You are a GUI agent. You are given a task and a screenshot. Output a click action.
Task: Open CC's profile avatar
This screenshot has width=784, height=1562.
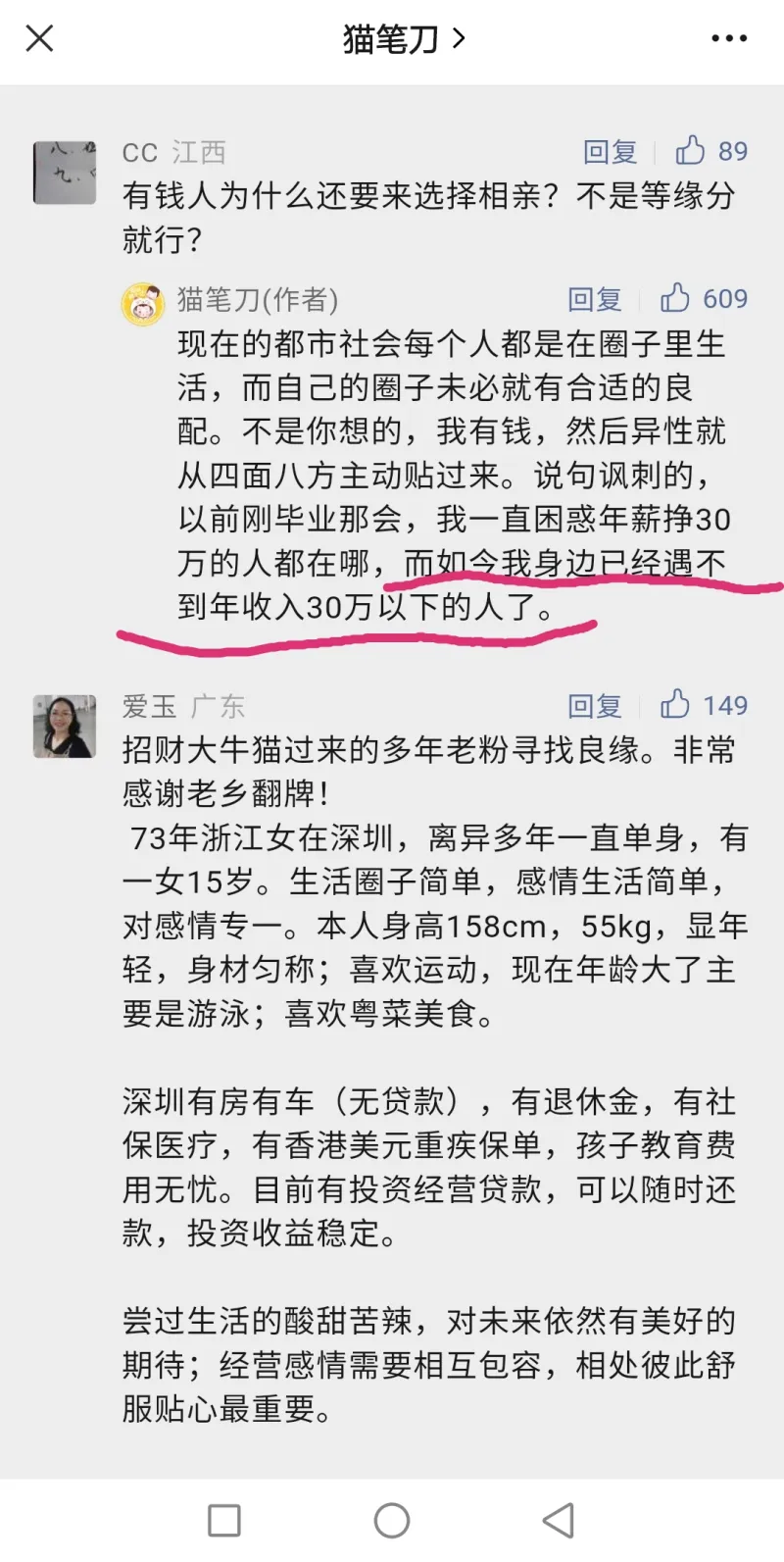coord(65,173)
